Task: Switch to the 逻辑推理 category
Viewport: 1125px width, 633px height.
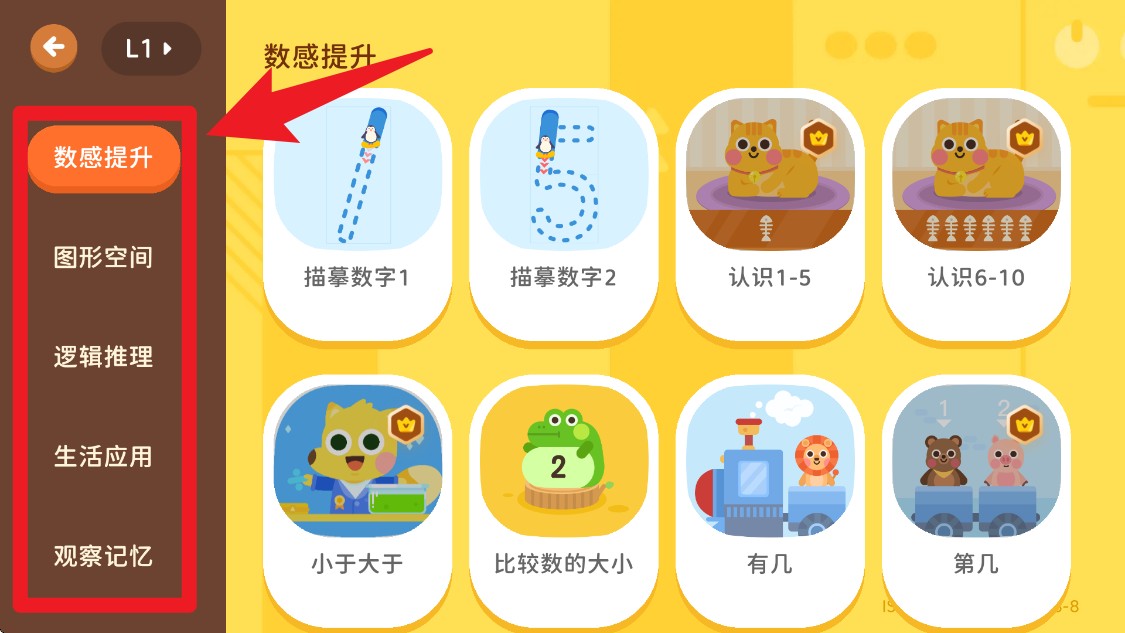Action: (x=103, y=357)
